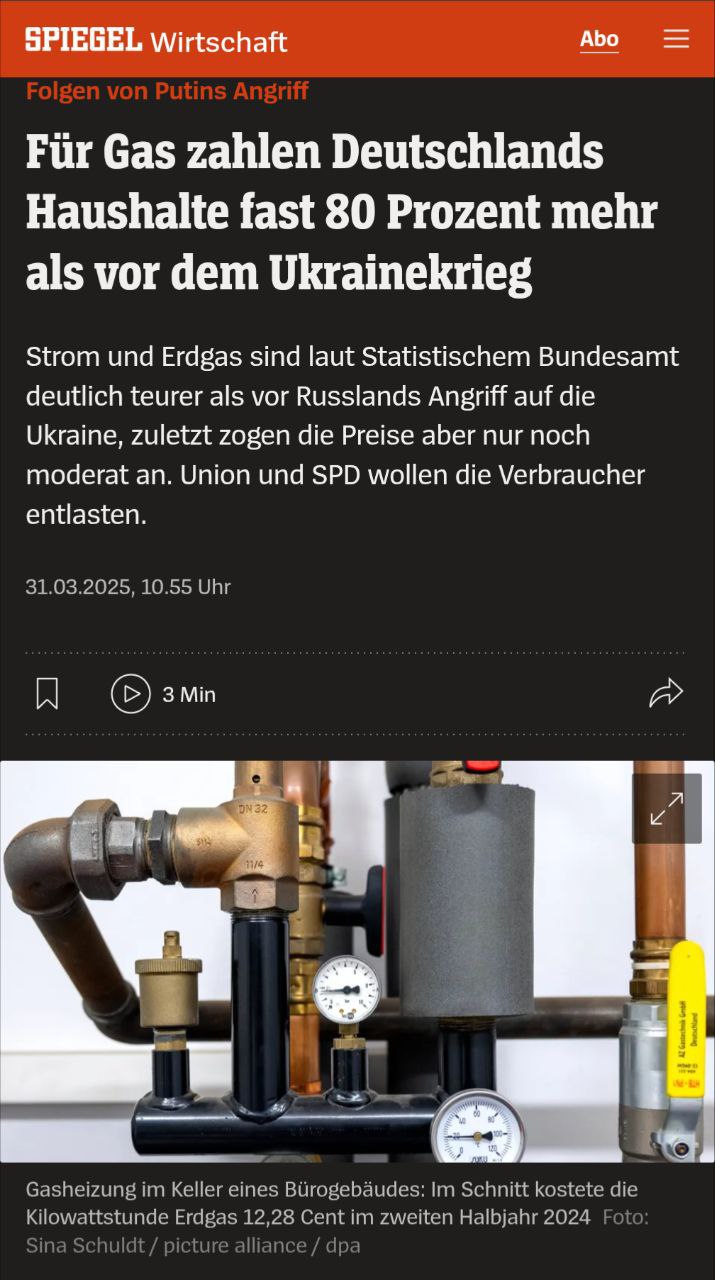Go to the SPIEGEL home page

pyautogui.click(x=83, y=40)
